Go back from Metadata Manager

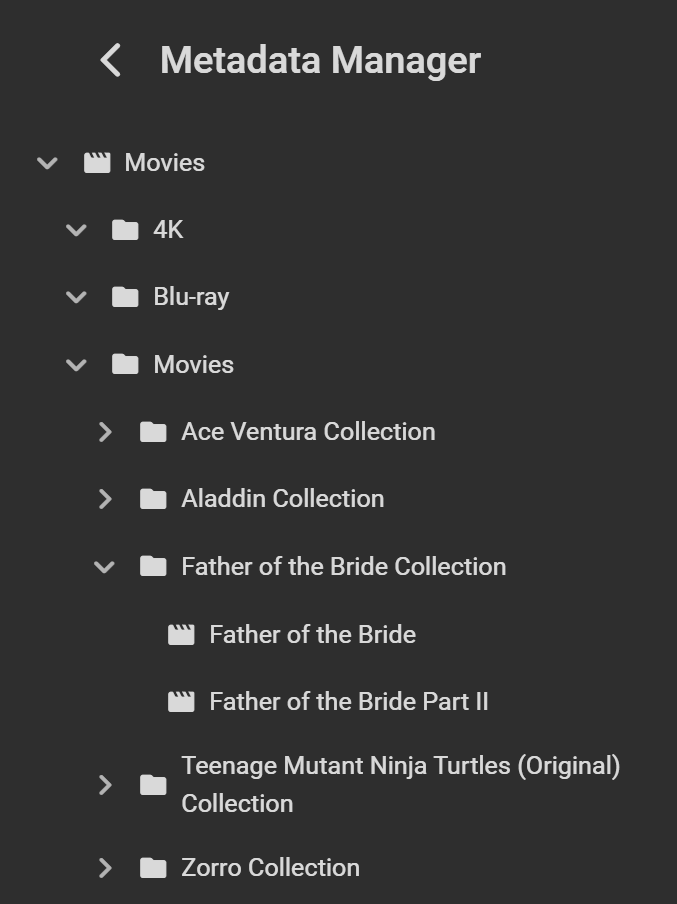111,61
